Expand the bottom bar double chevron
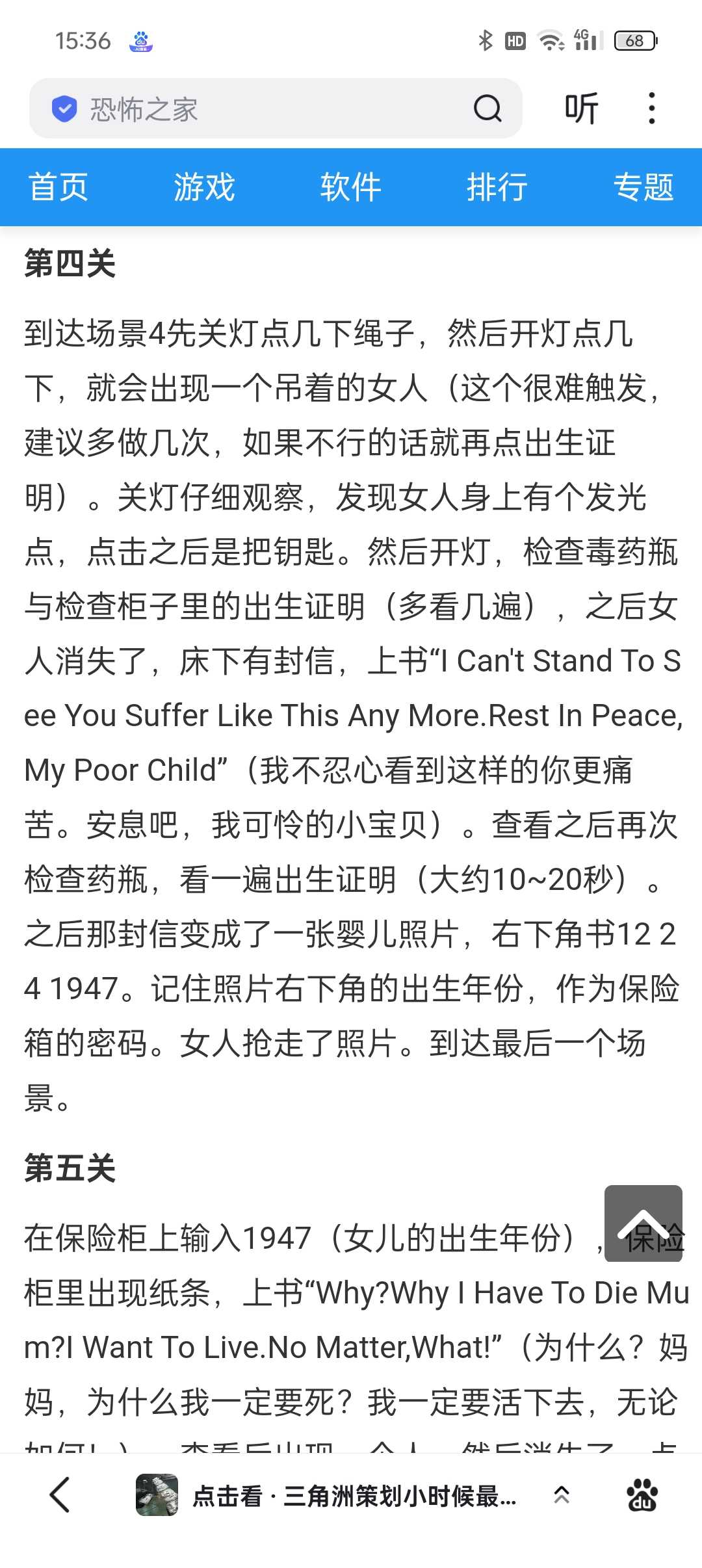702x1568 pixels. coord(562,1495)
